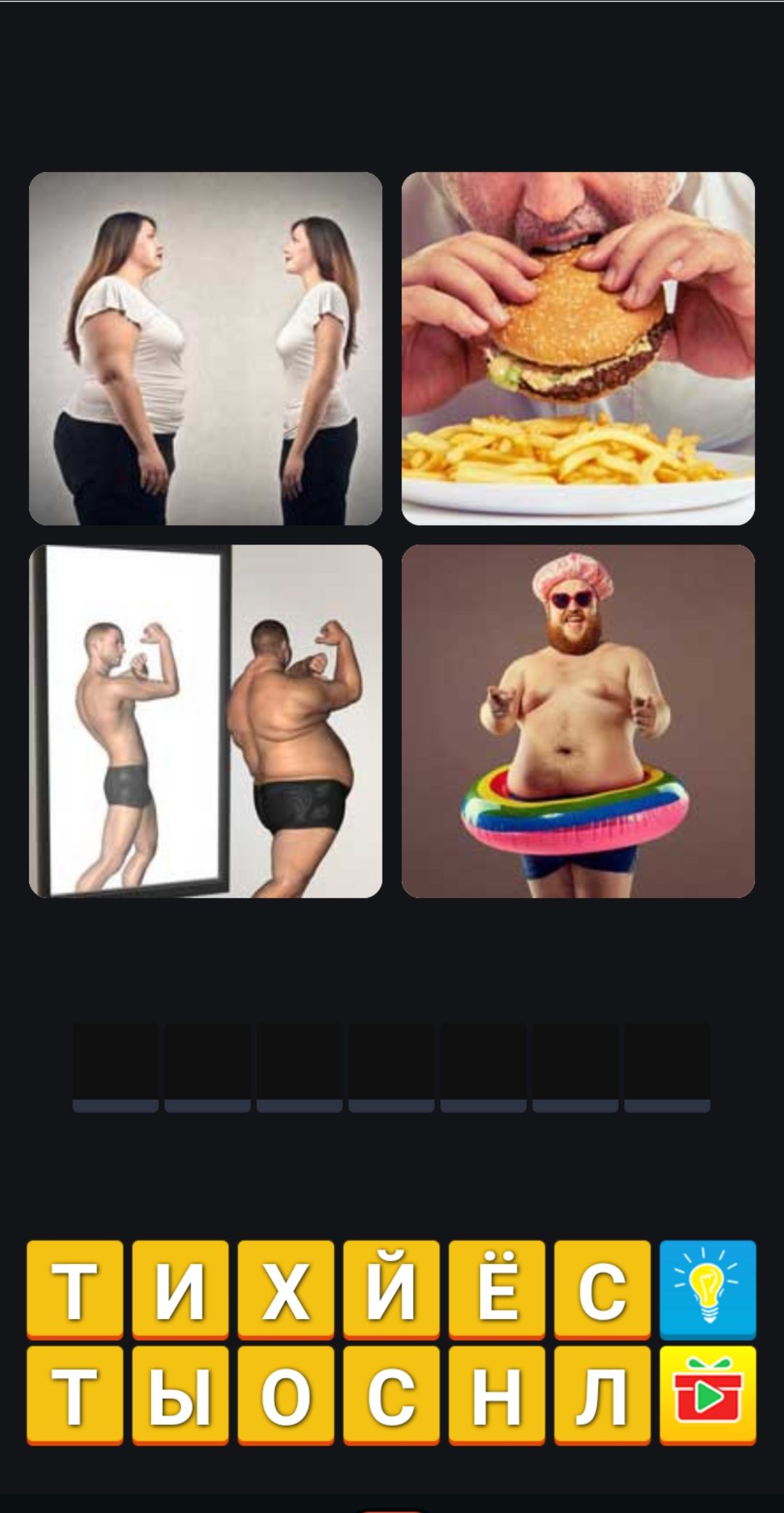Open the mirror reflection picture
Screen dimensions: 784x1513
[x=205, y=722]
